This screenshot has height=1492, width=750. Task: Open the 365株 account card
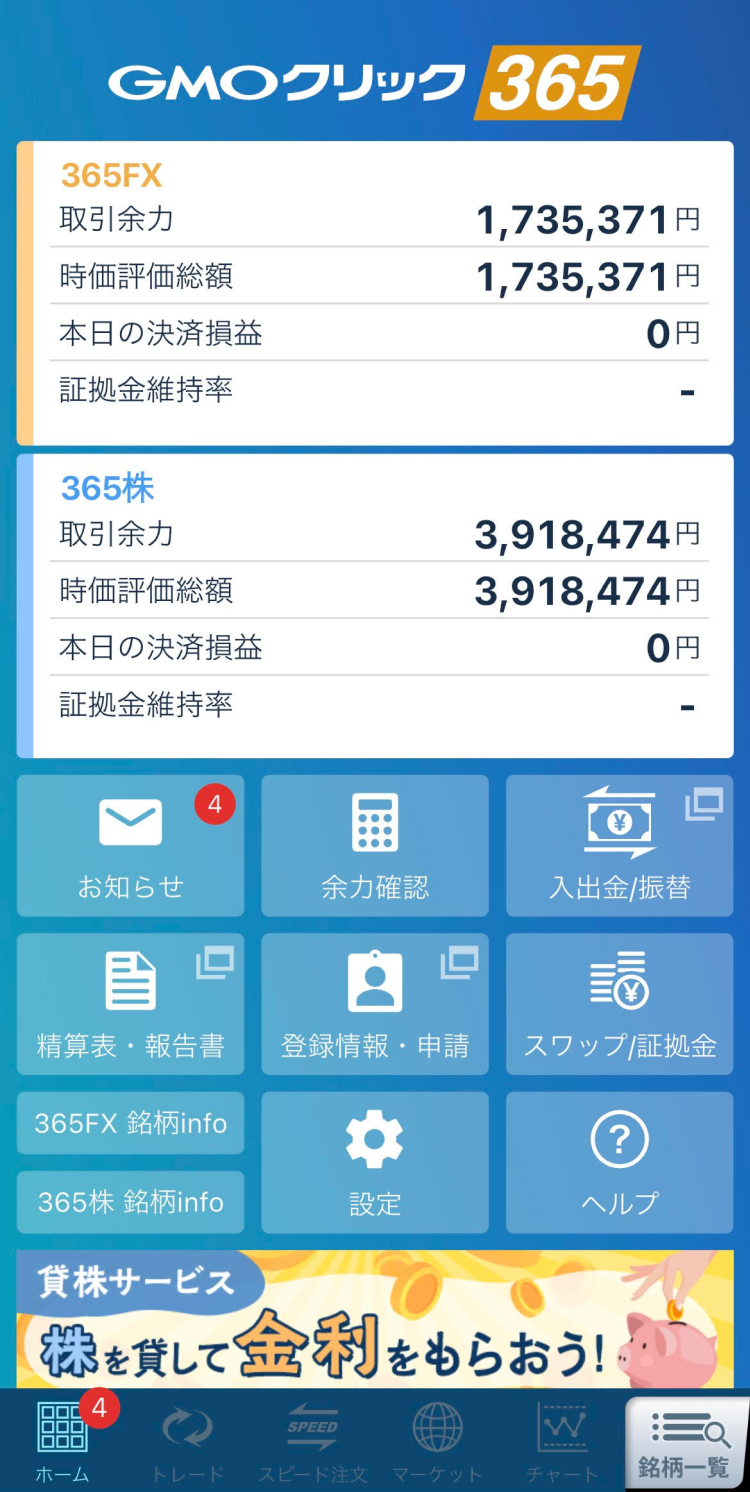[x=375, y=606]
